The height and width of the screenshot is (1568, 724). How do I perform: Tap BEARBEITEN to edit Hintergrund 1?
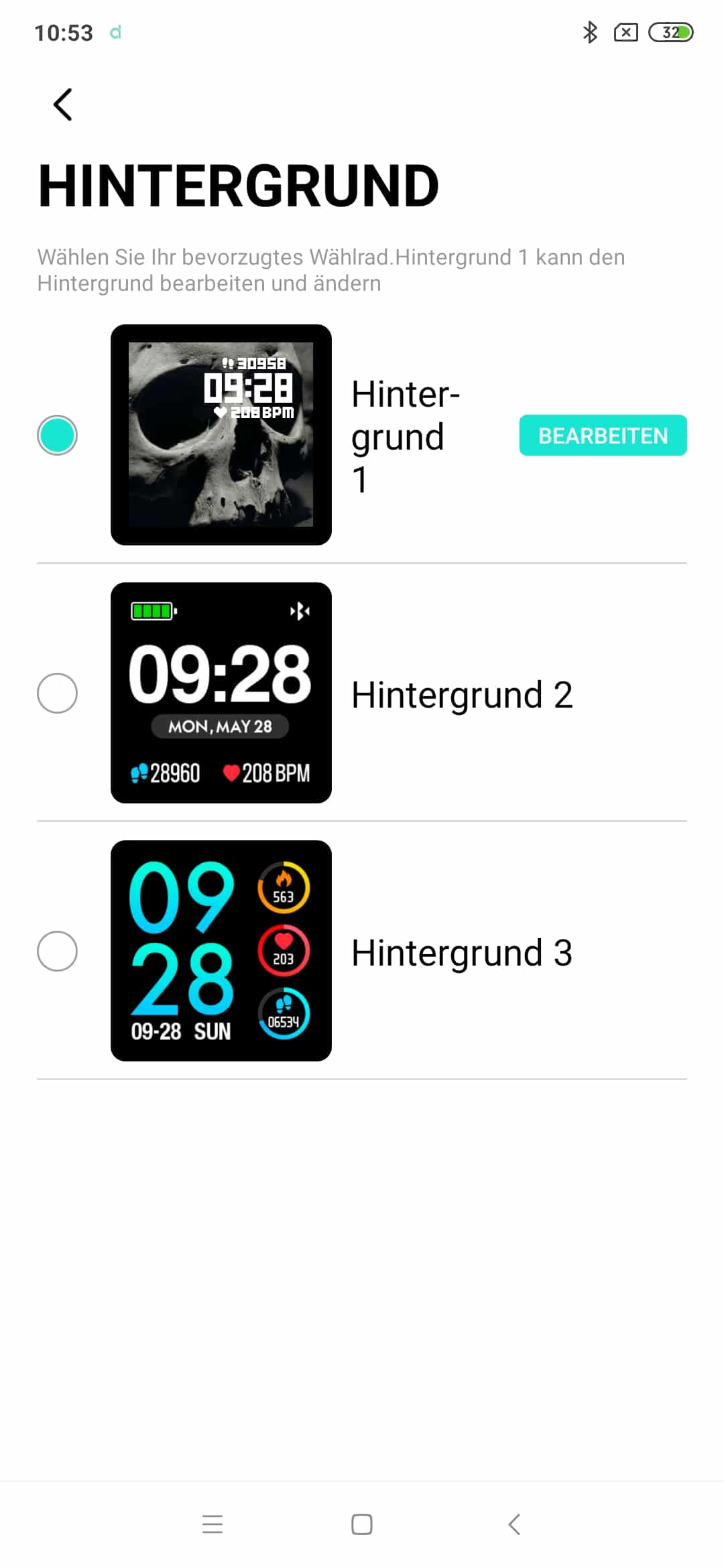tap(603, 436)
